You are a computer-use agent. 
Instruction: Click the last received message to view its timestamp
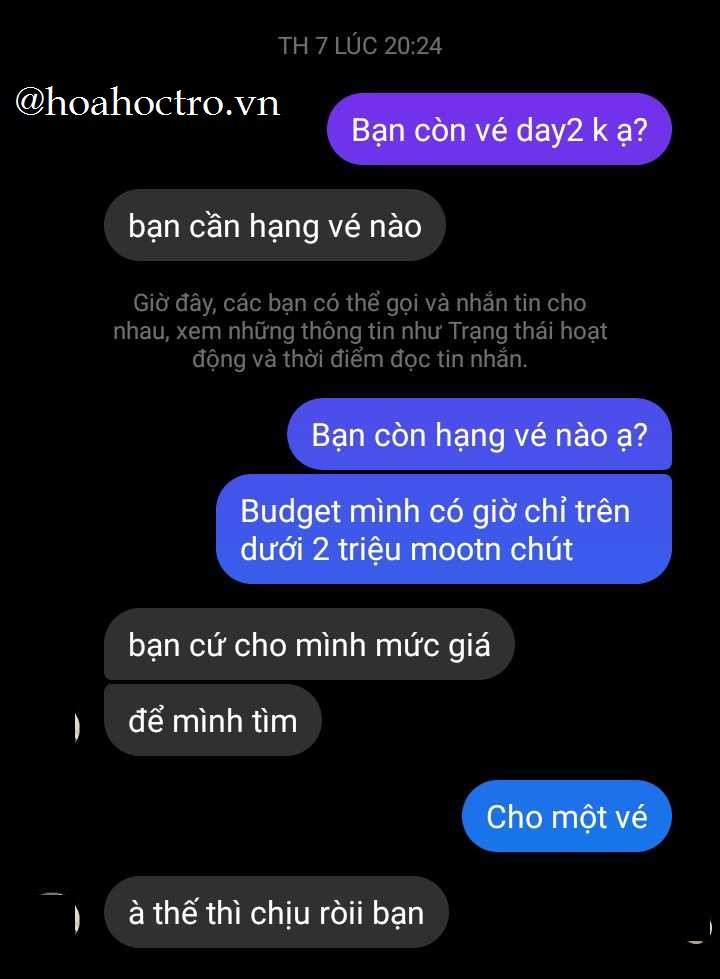pos(276,911)
